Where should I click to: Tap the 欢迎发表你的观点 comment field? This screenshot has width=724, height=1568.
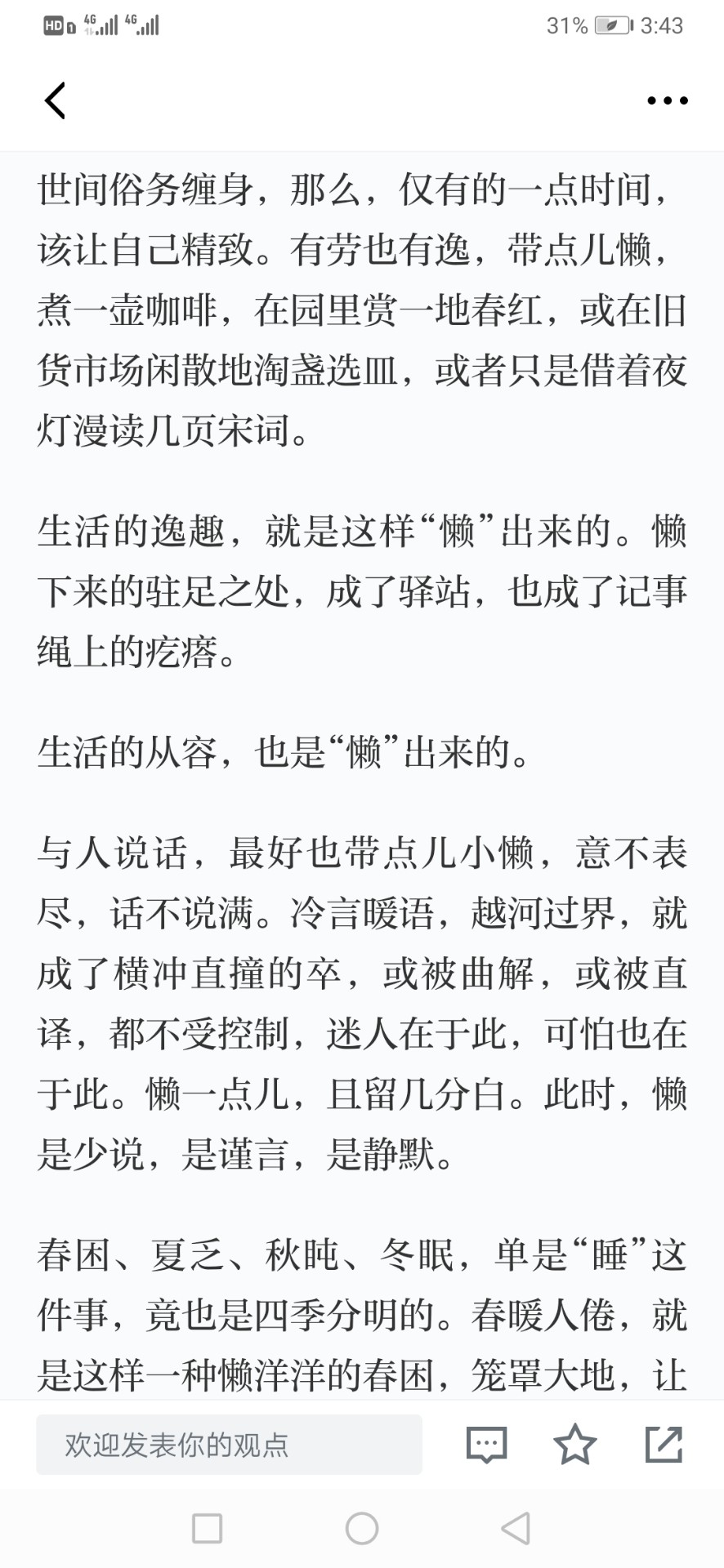[229, 1445]
